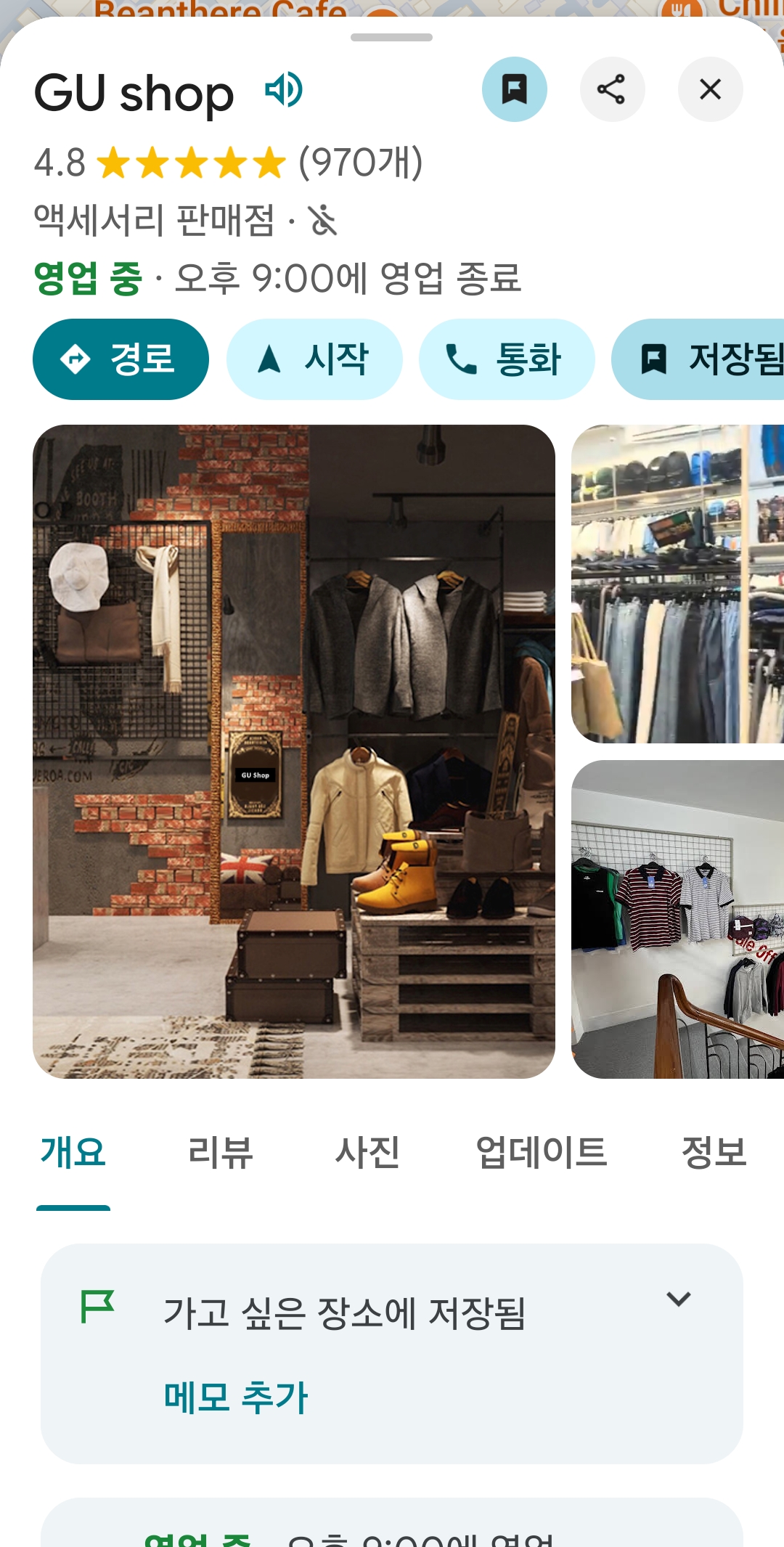Open the large brick wall store photo
Screen dimensions: 784x1547
pos(294,751)
